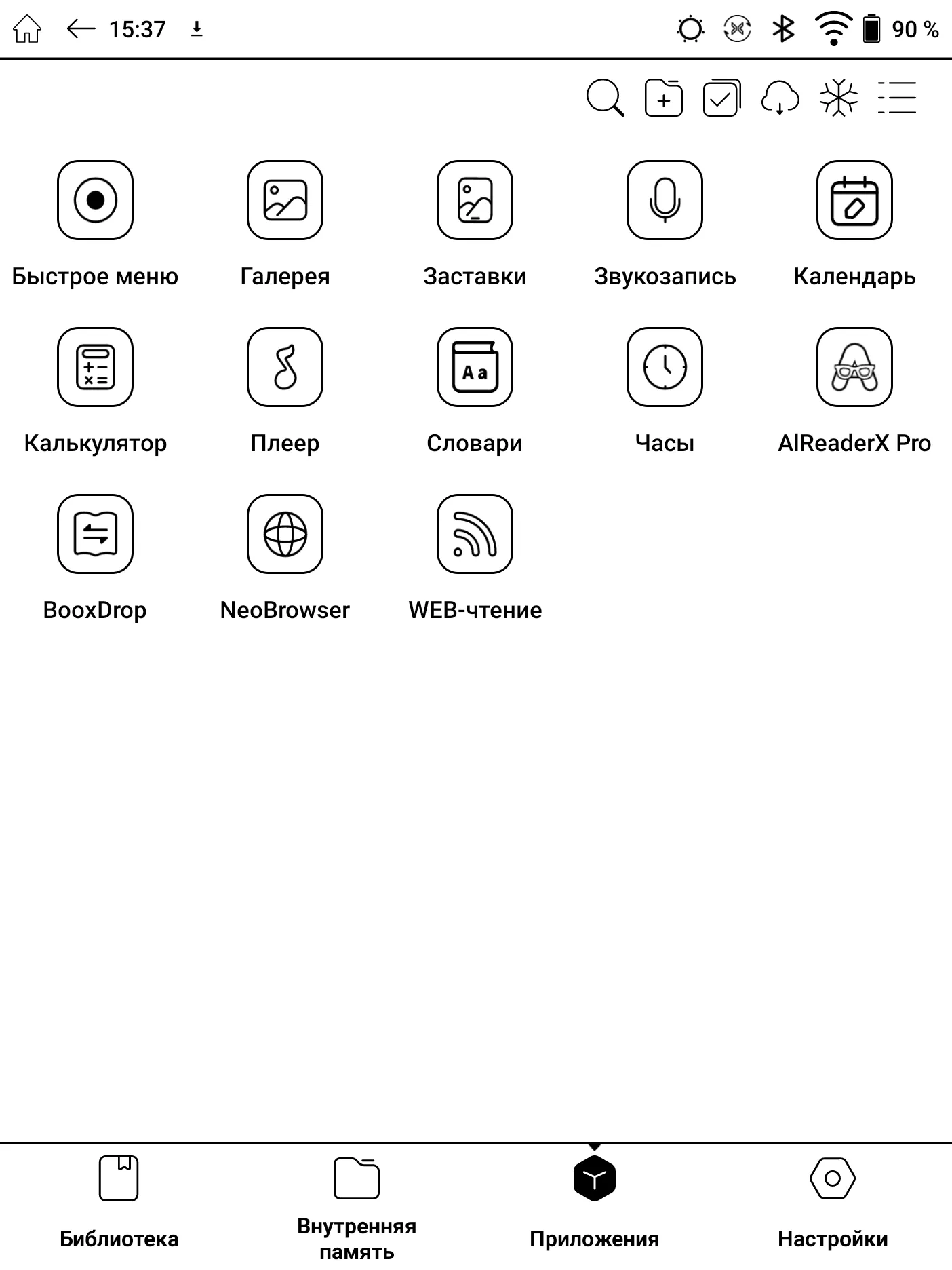Open the freeze apps snowflake
Screen dimensions: 952x1270
(x=839, y=98)
